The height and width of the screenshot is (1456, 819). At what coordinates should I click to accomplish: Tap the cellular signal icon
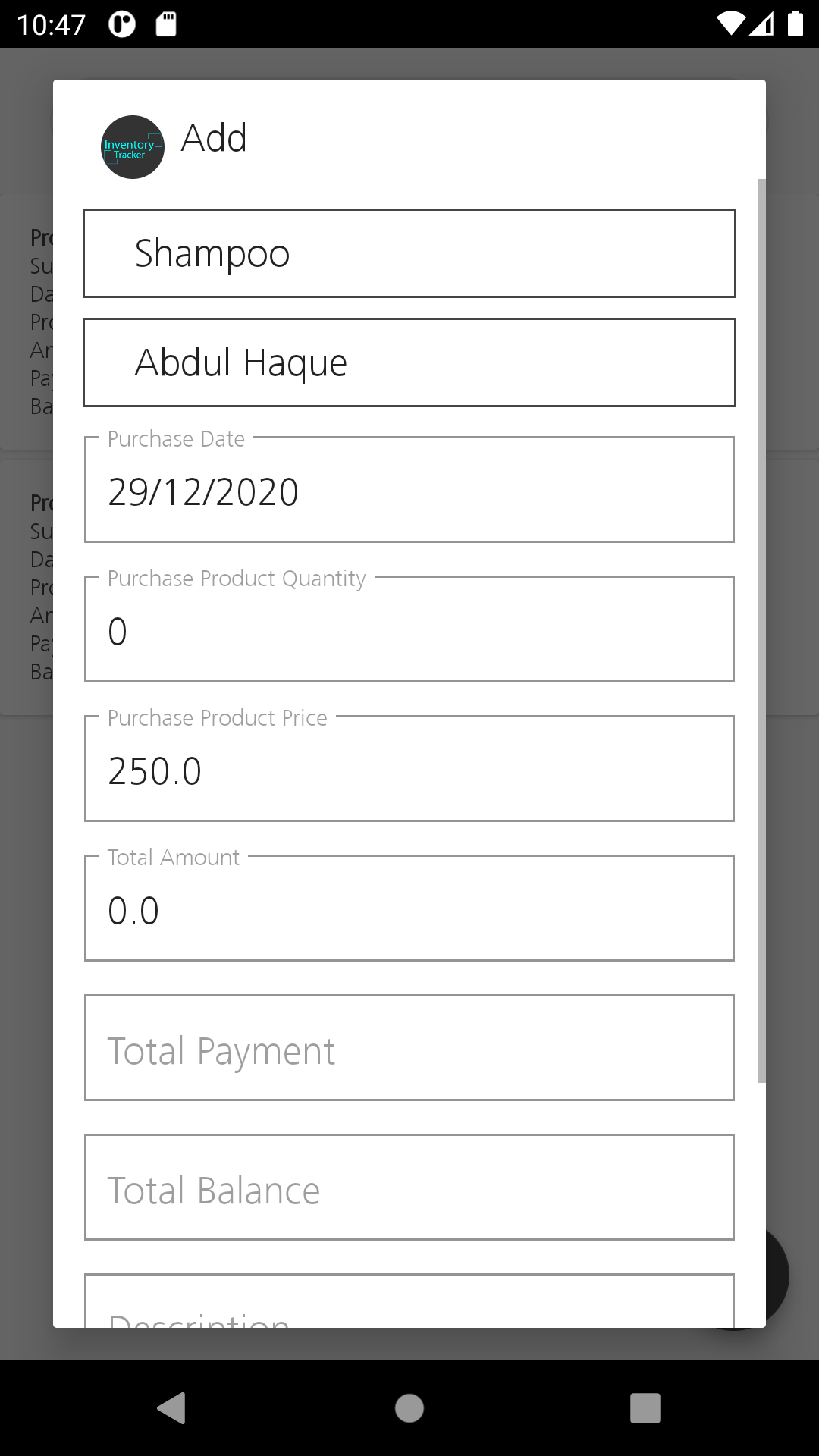(x=762, y=24)
